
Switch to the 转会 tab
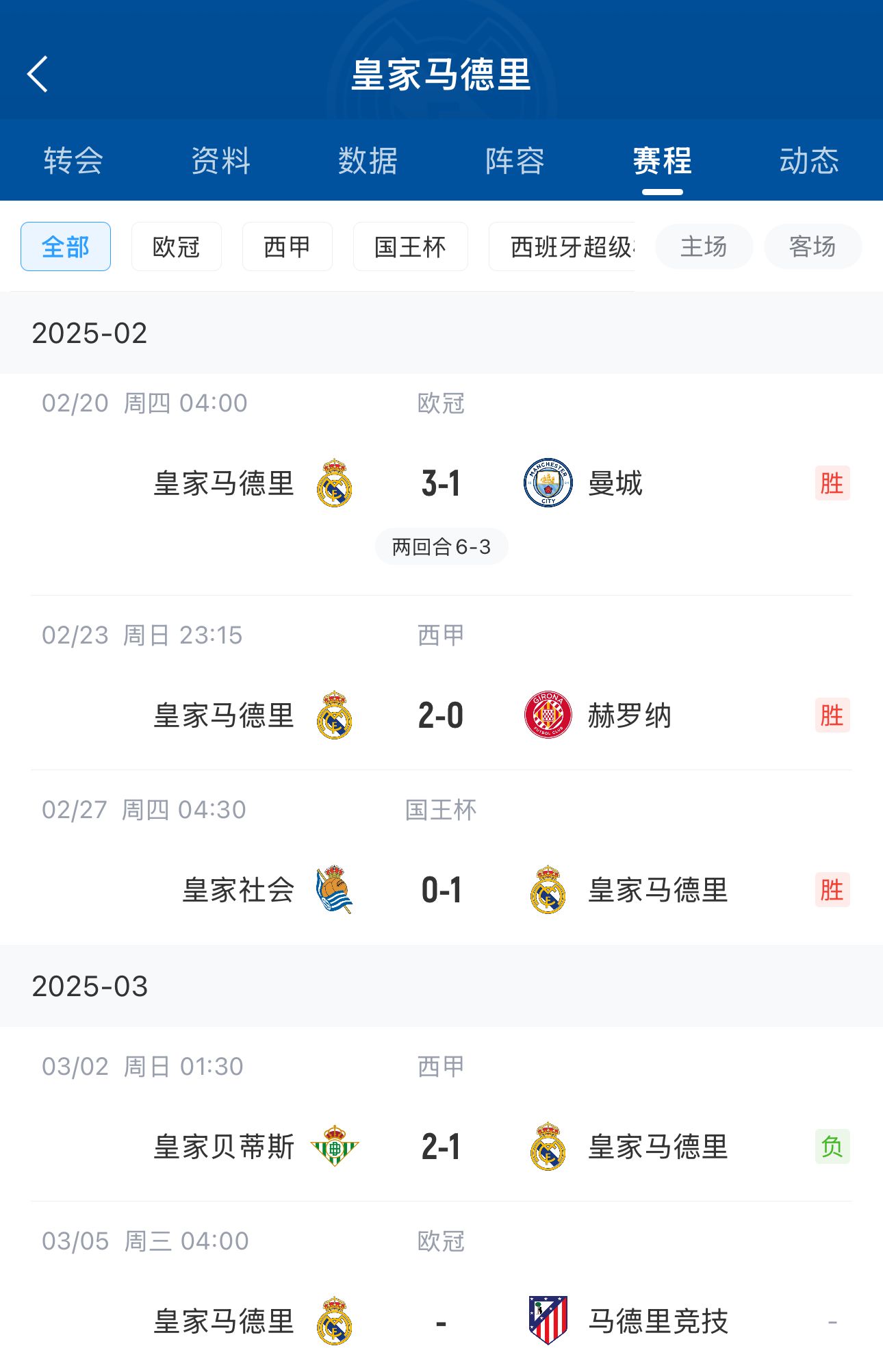click(x=73, y=162)
